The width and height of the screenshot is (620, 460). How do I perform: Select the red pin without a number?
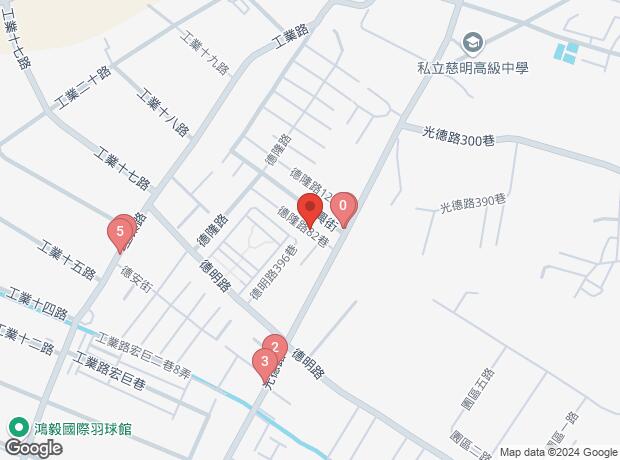pos(310,210)
